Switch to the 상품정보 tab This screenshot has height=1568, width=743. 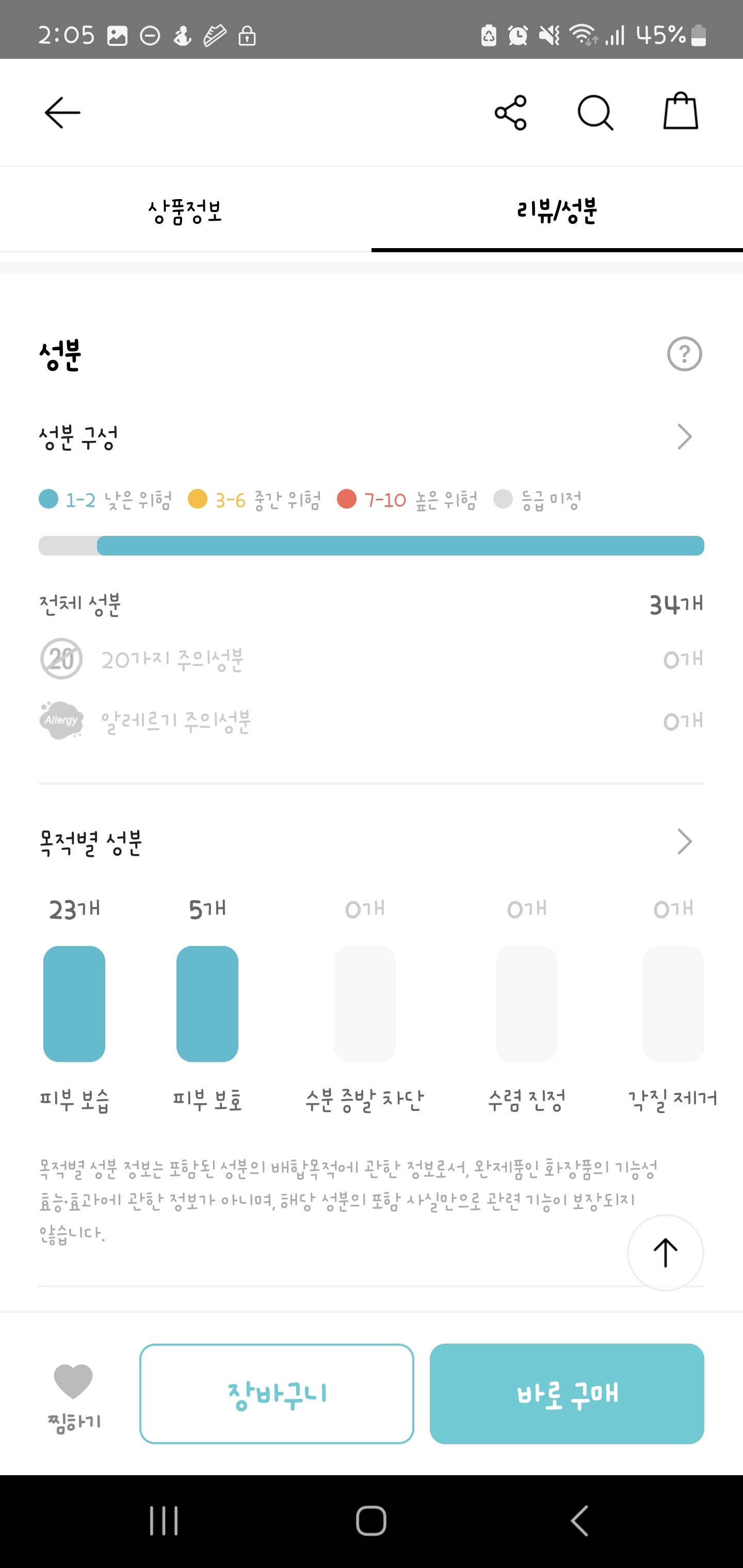185,210
